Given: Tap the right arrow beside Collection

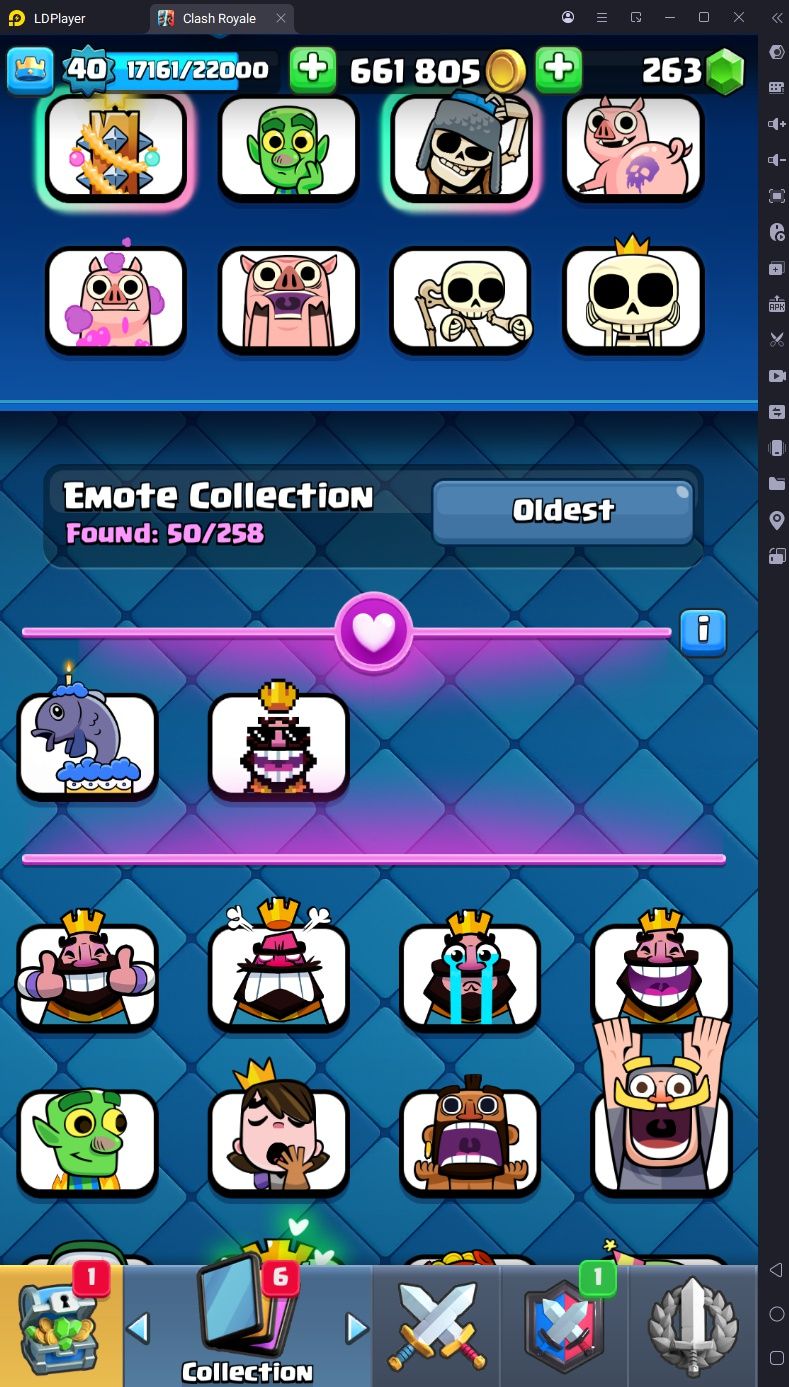Looking at the screenshot, I should pyautogui.click(x=356, y=1328).
